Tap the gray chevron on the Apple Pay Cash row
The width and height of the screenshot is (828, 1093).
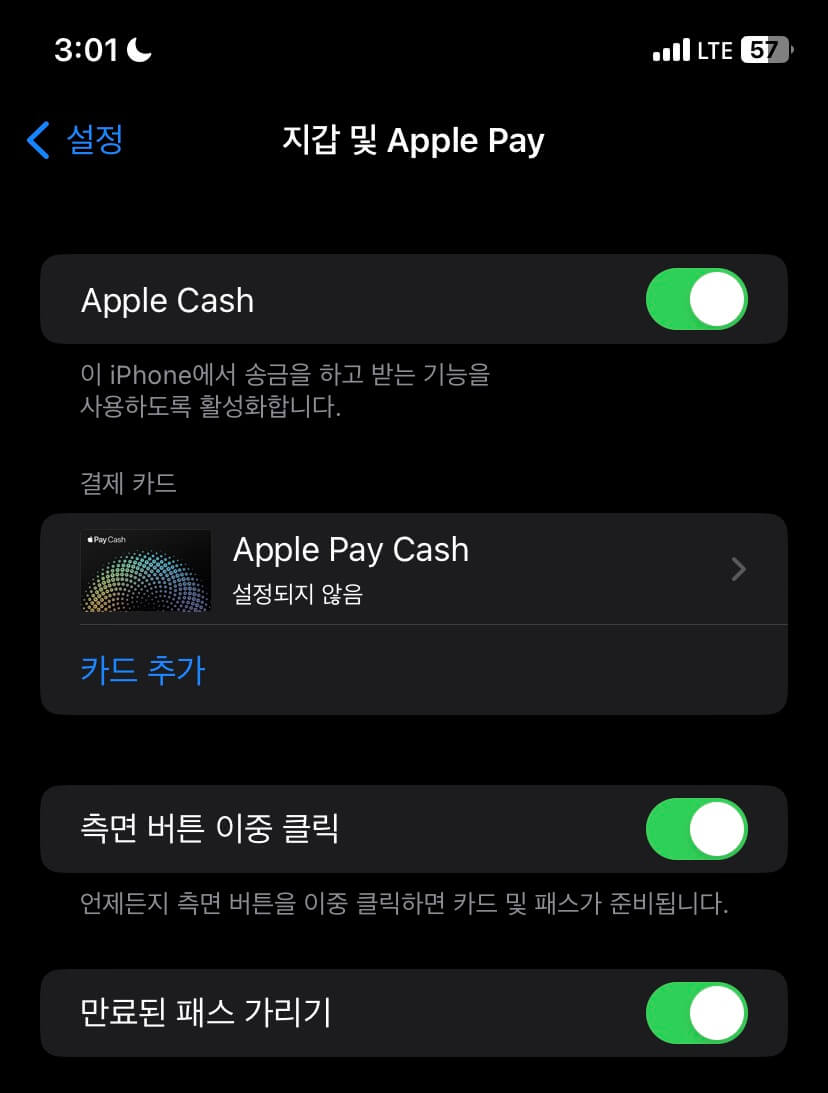pyautogui.click(x=737, y=569)
